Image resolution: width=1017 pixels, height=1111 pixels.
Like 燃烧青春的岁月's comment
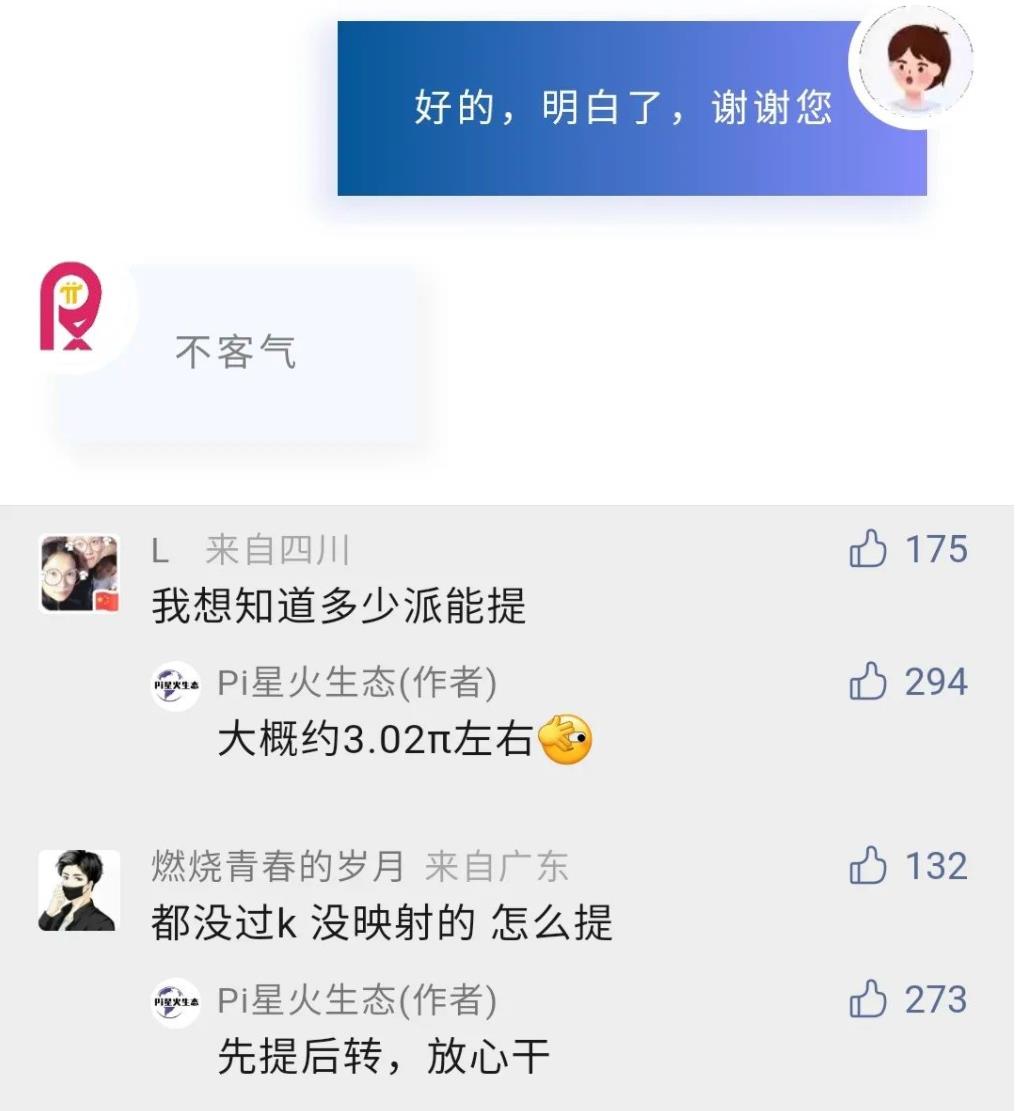point(868,866)
